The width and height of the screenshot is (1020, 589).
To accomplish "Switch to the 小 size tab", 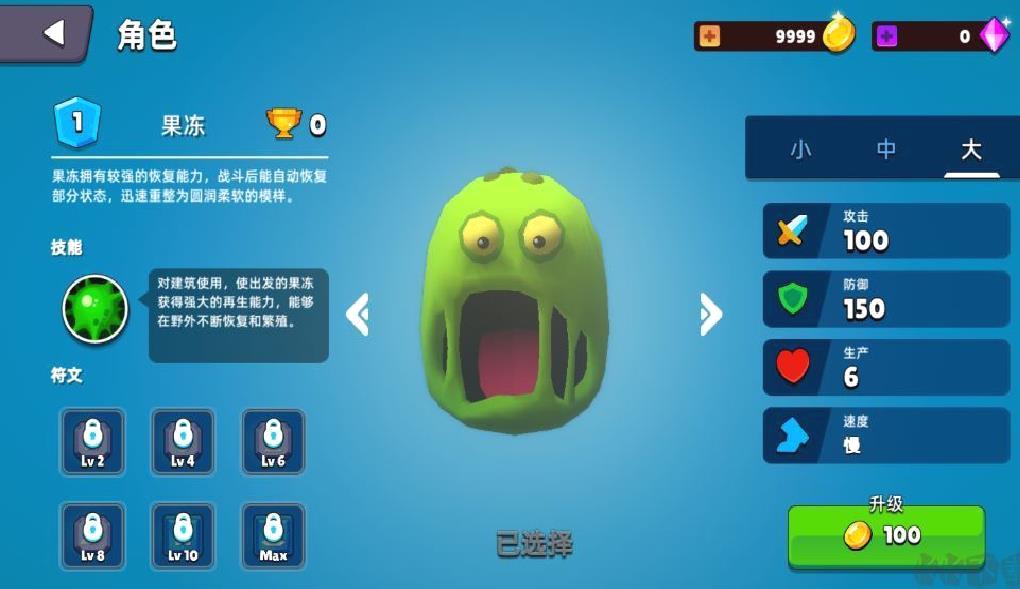I will tap(801, 149).
